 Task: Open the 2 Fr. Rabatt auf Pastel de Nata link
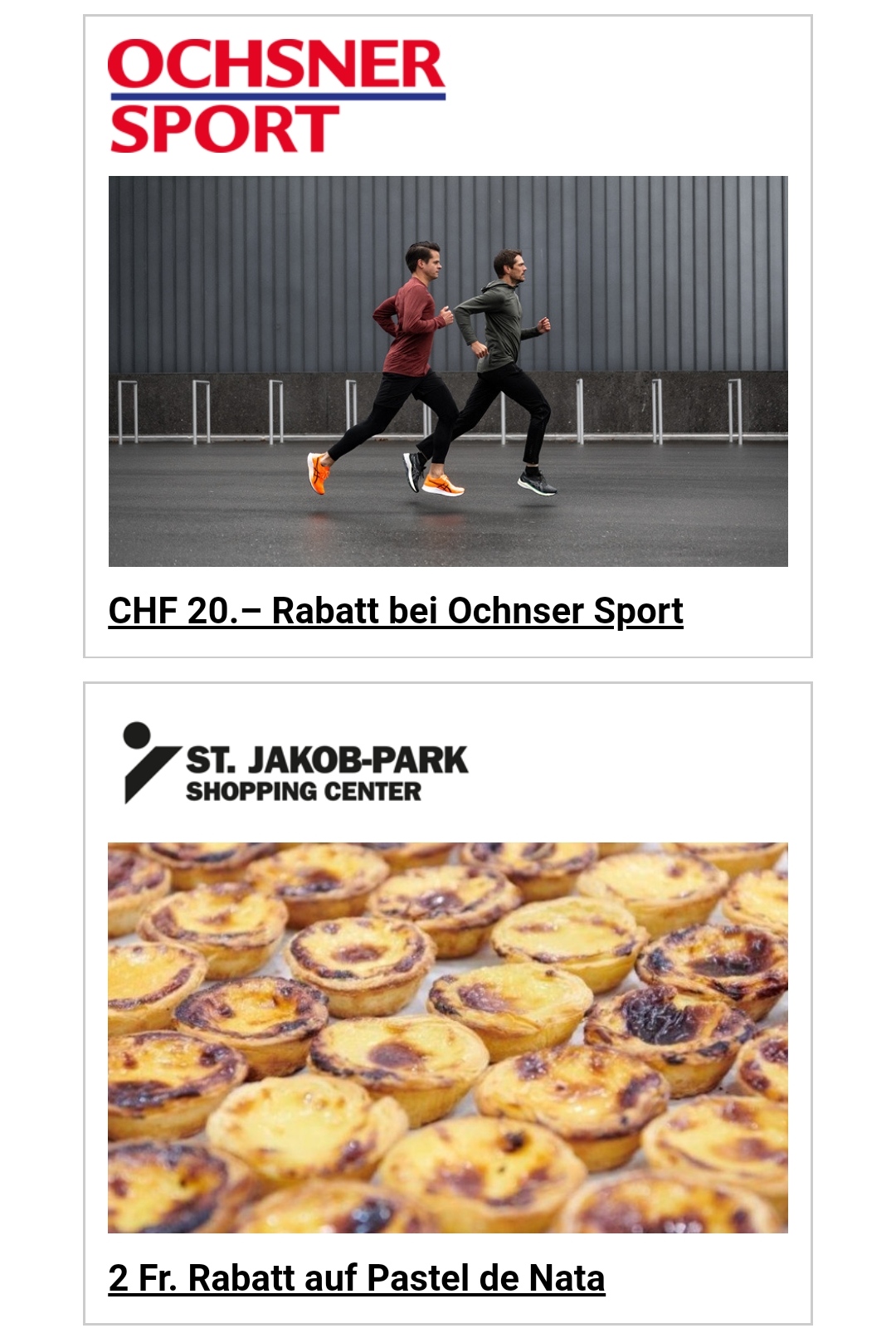click(x=356, y=1278)
